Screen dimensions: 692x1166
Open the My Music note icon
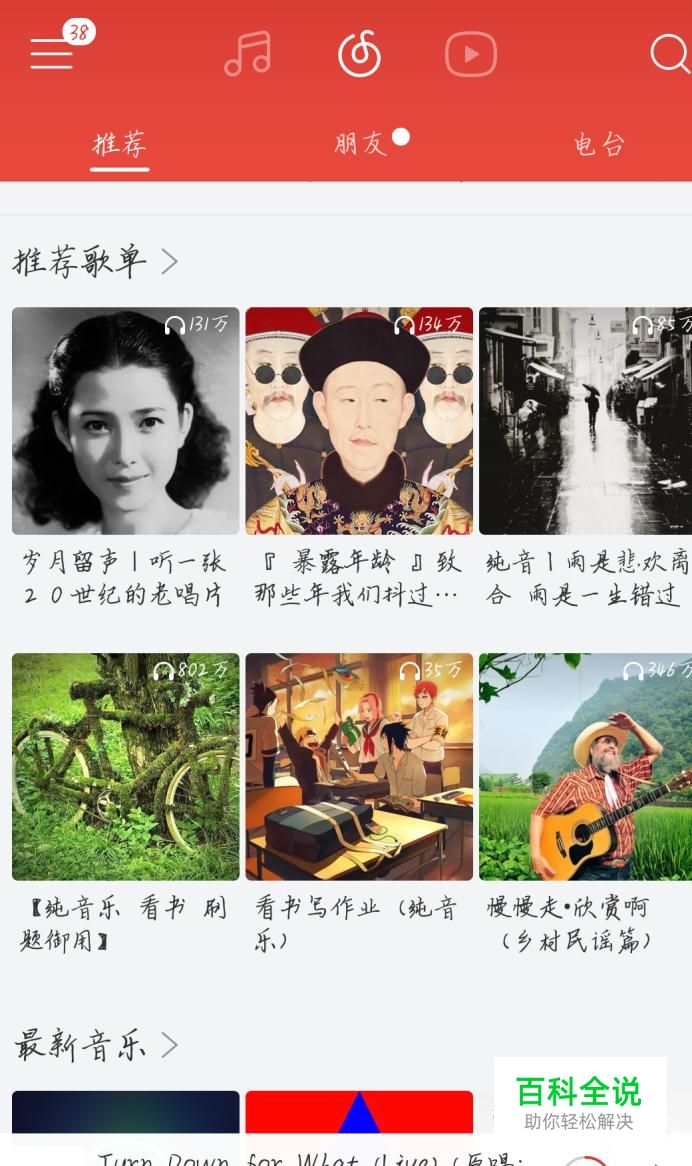(248, 53)
